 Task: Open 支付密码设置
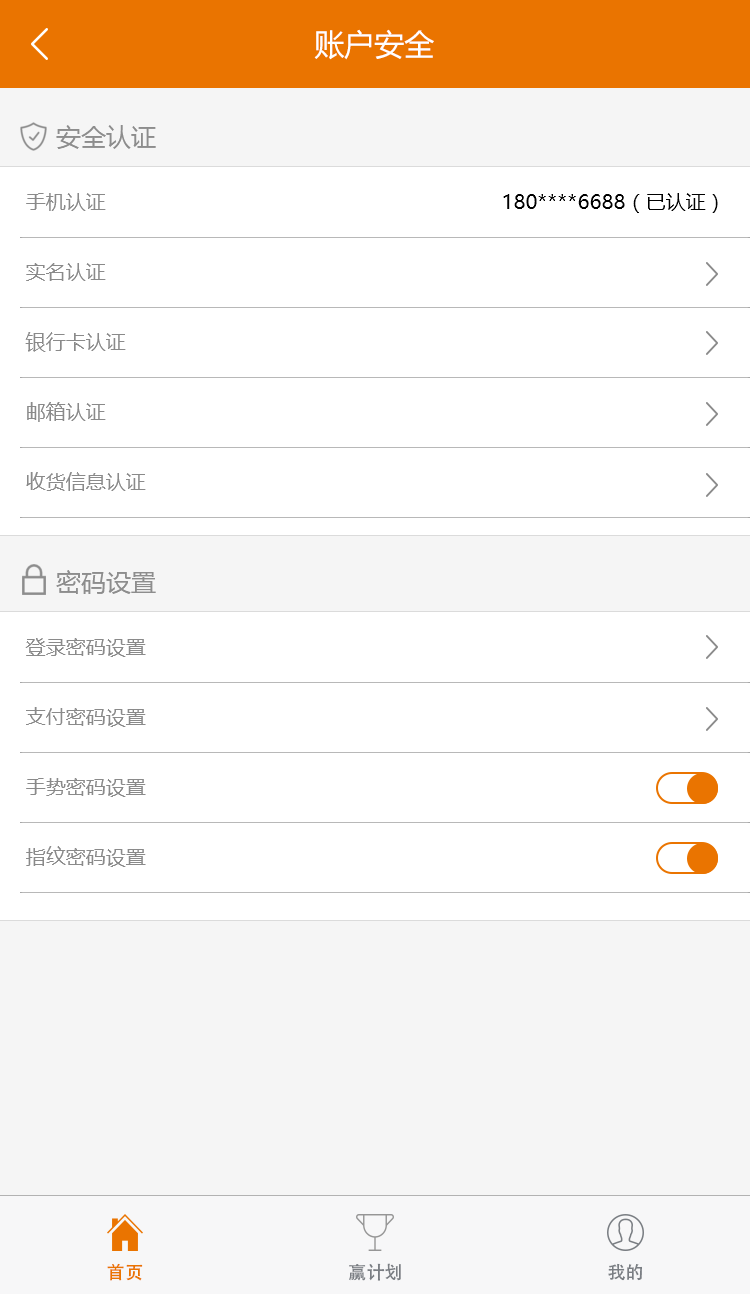(375, 718)
